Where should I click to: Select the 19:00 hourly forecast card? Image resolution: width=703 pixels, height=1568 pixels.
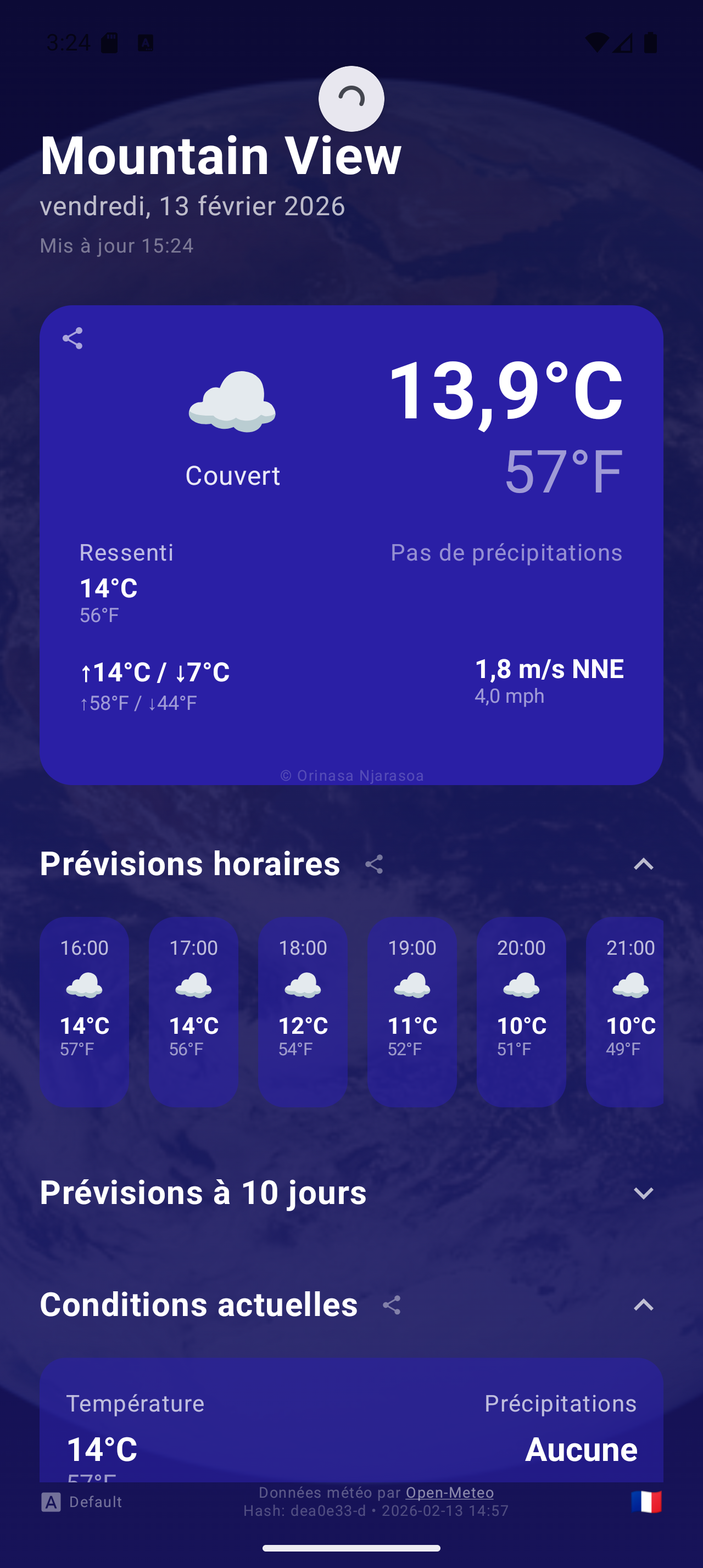(x=412, y=1012)
